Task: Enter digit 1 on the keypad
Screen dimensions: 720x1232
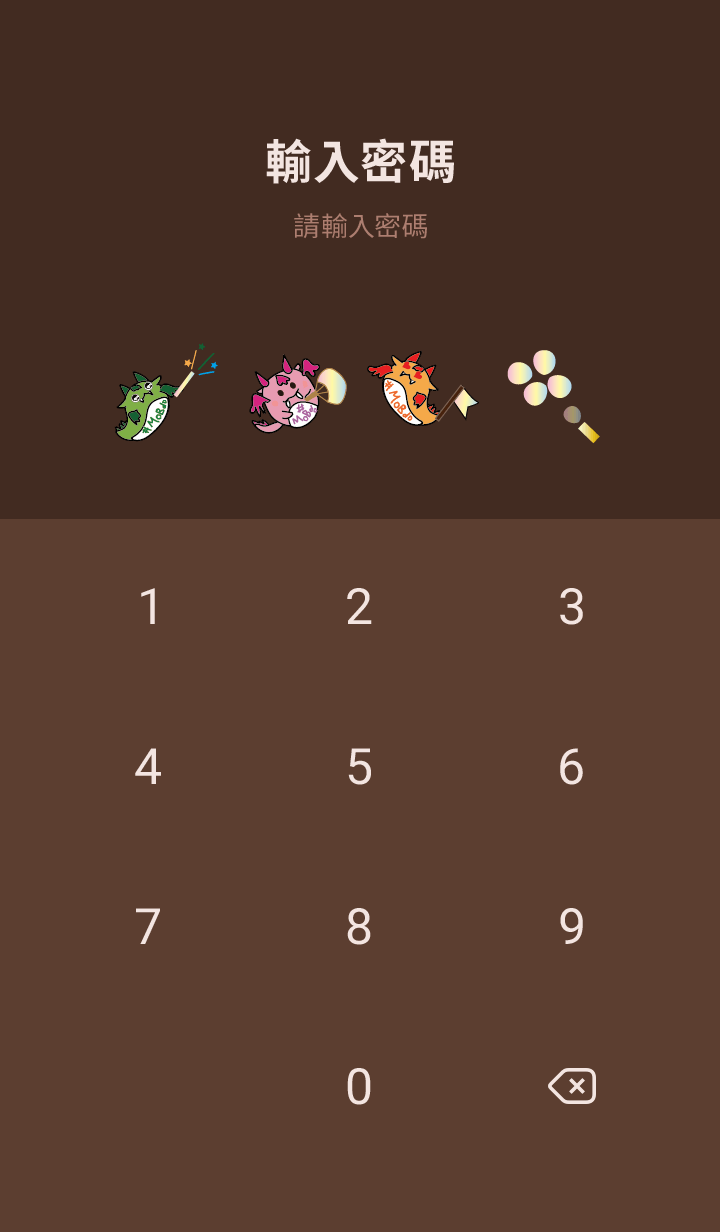Action: pyautogui.click(x=149, y=607)
